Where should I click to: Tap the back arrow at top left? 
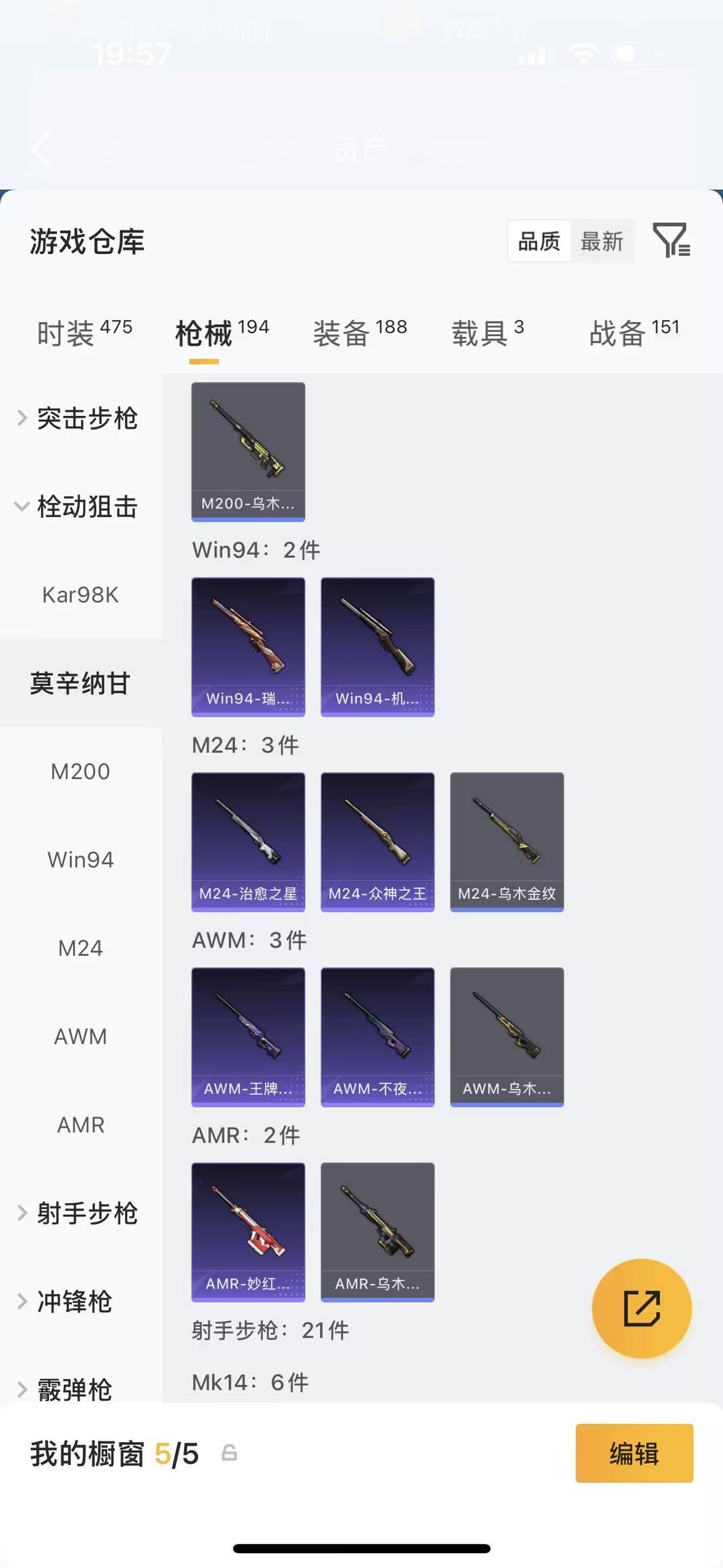40,149
